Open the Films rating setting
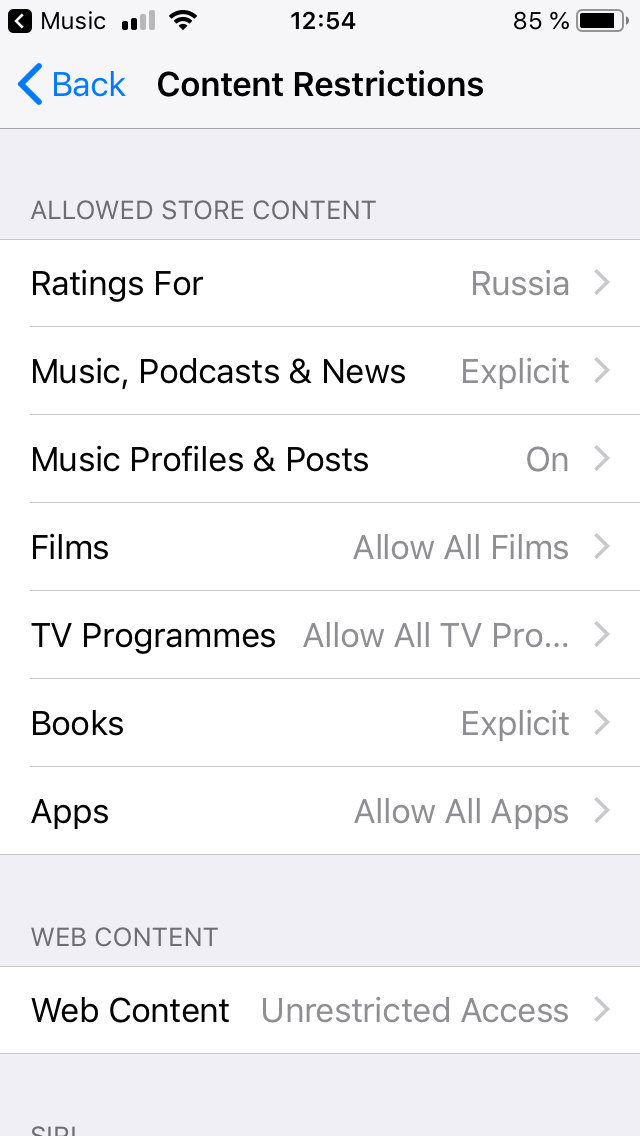This screenshot has height=1136, width=640. [320, 548]
